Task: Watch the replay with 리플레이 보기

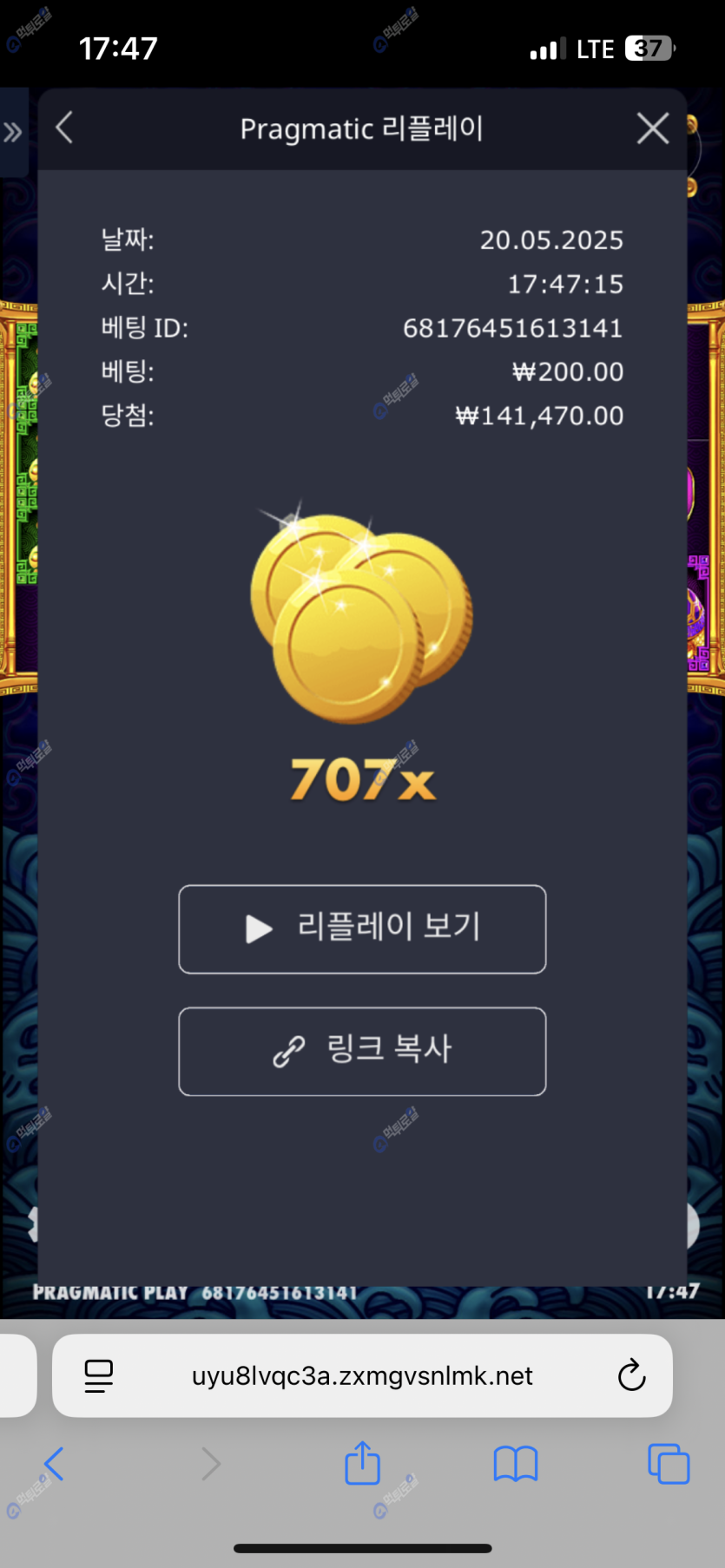Action: [x=362, y=928]
